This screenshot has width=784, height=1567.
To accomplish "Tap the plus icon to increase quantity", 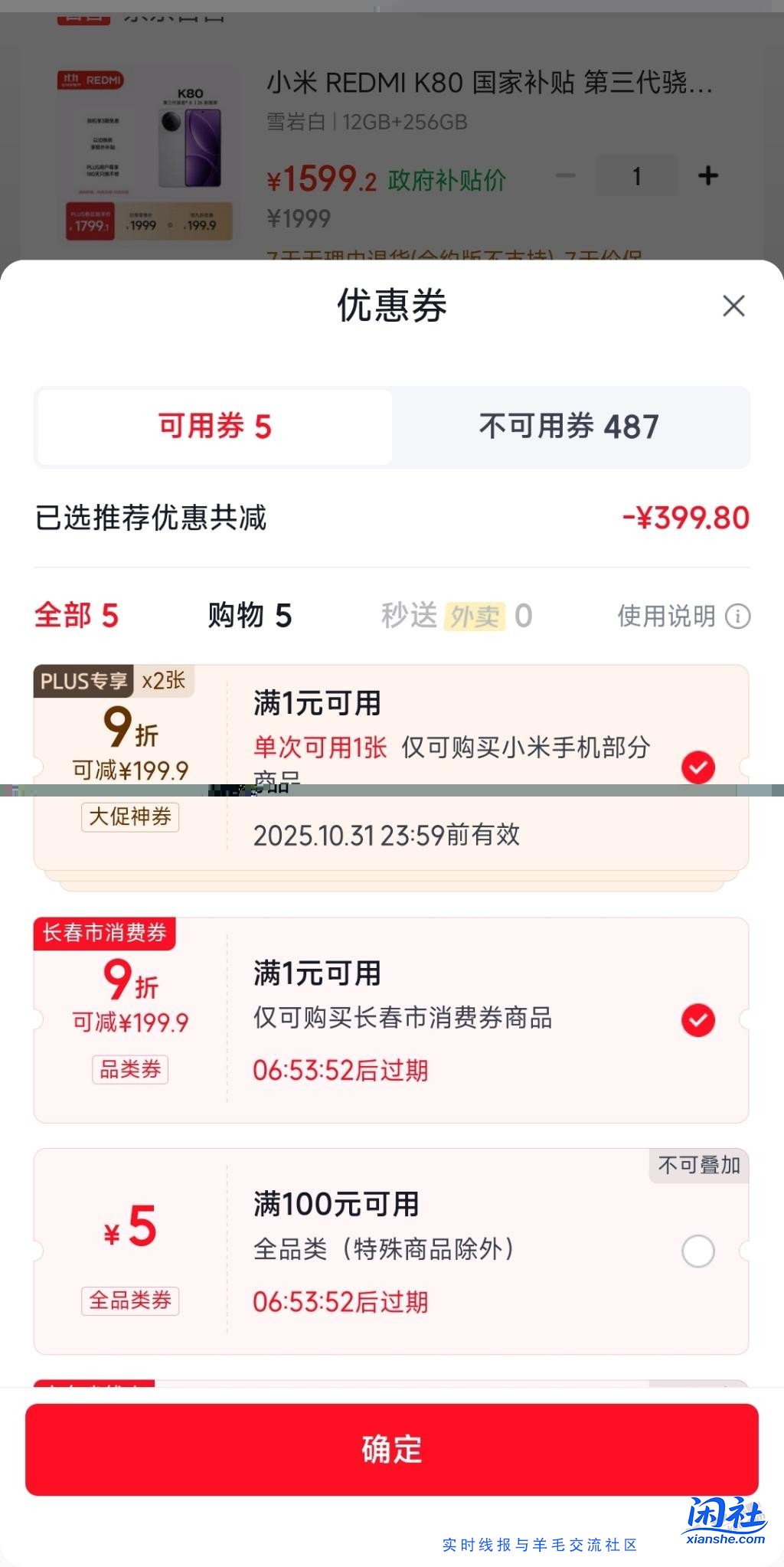I will point(707,175).
